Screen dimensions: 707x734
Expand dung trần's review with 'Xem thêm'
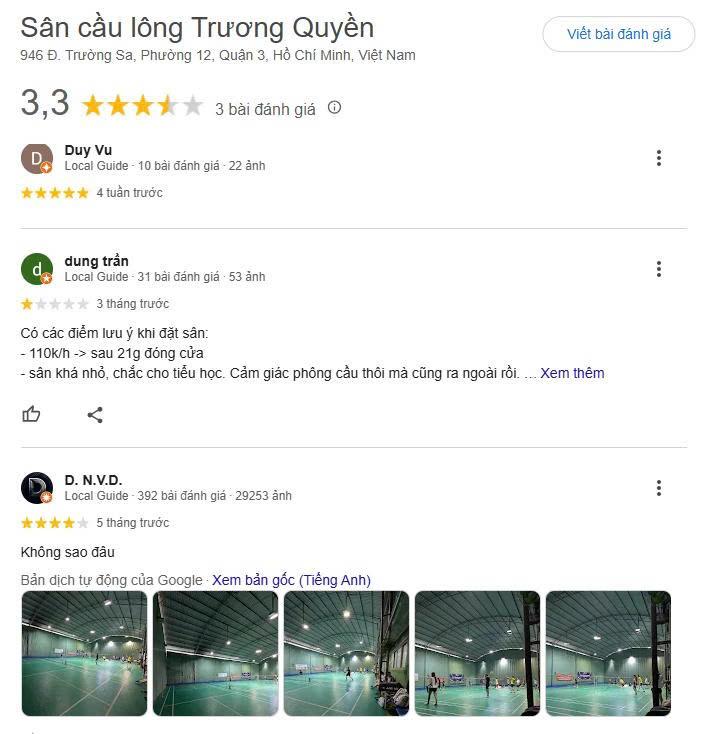coord(572,373)
